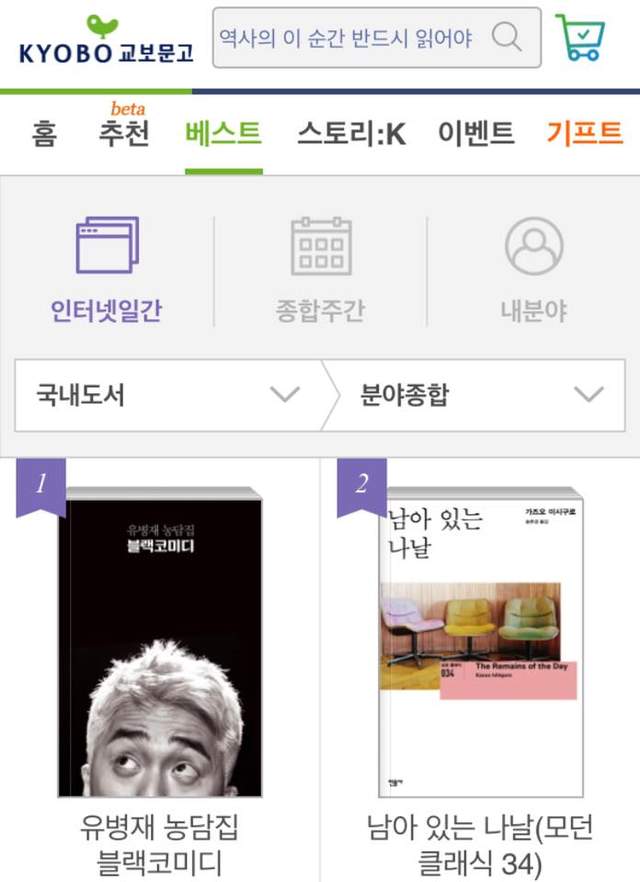The height and width of the screenshot is (882, 640).
Task: Open the 내분야 bestseller list
Action: tap(533, 268)
